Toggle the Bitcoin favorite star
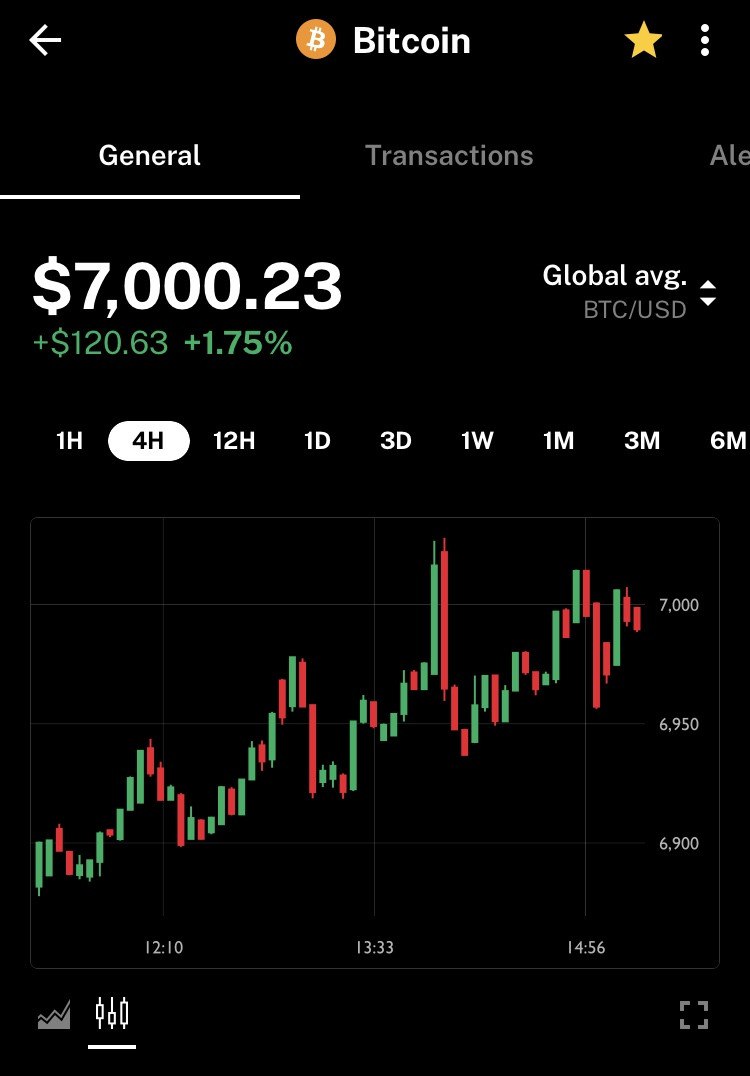 click(643, 41)
